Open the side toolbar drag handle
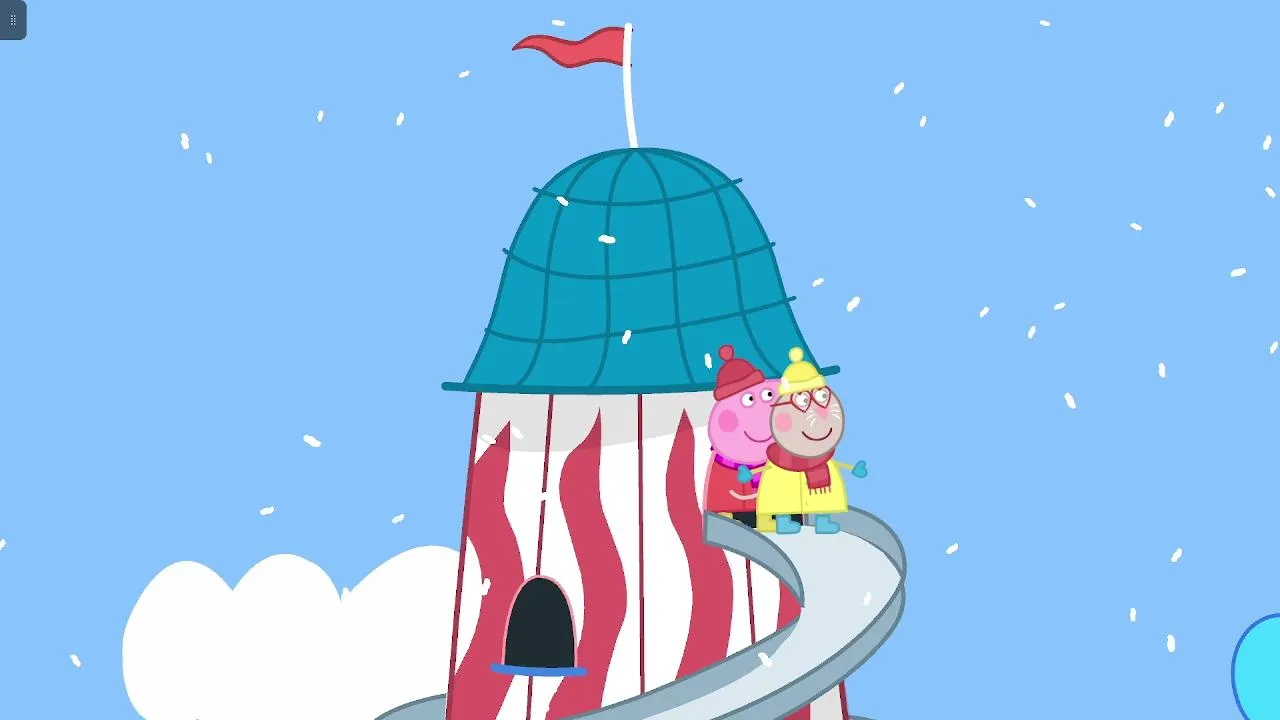The image size is (1280, 720). point(12,19)
